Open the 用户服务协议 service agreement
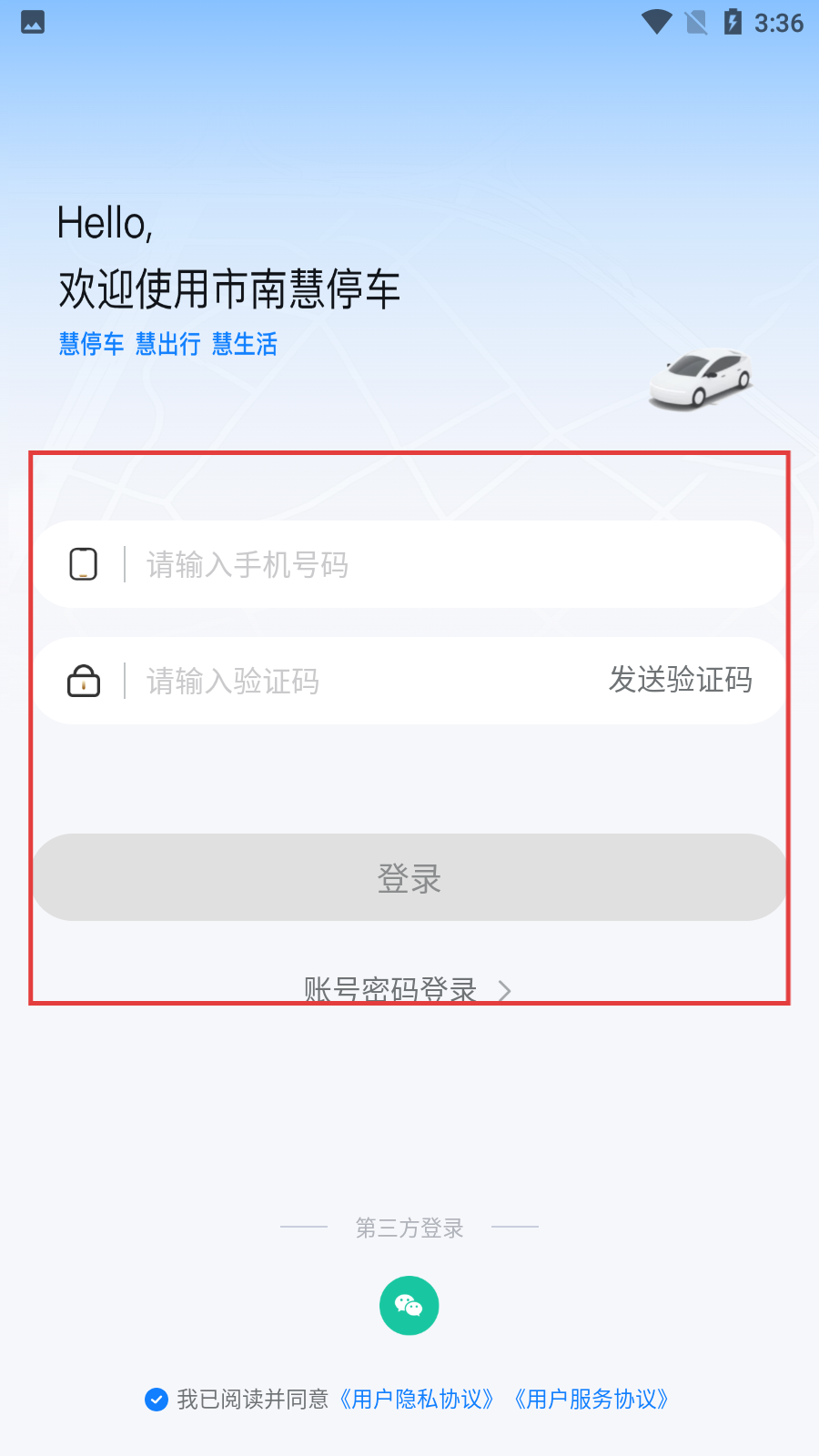Viewport: 819px width, 1456px height. click(x=591, y=1400)
